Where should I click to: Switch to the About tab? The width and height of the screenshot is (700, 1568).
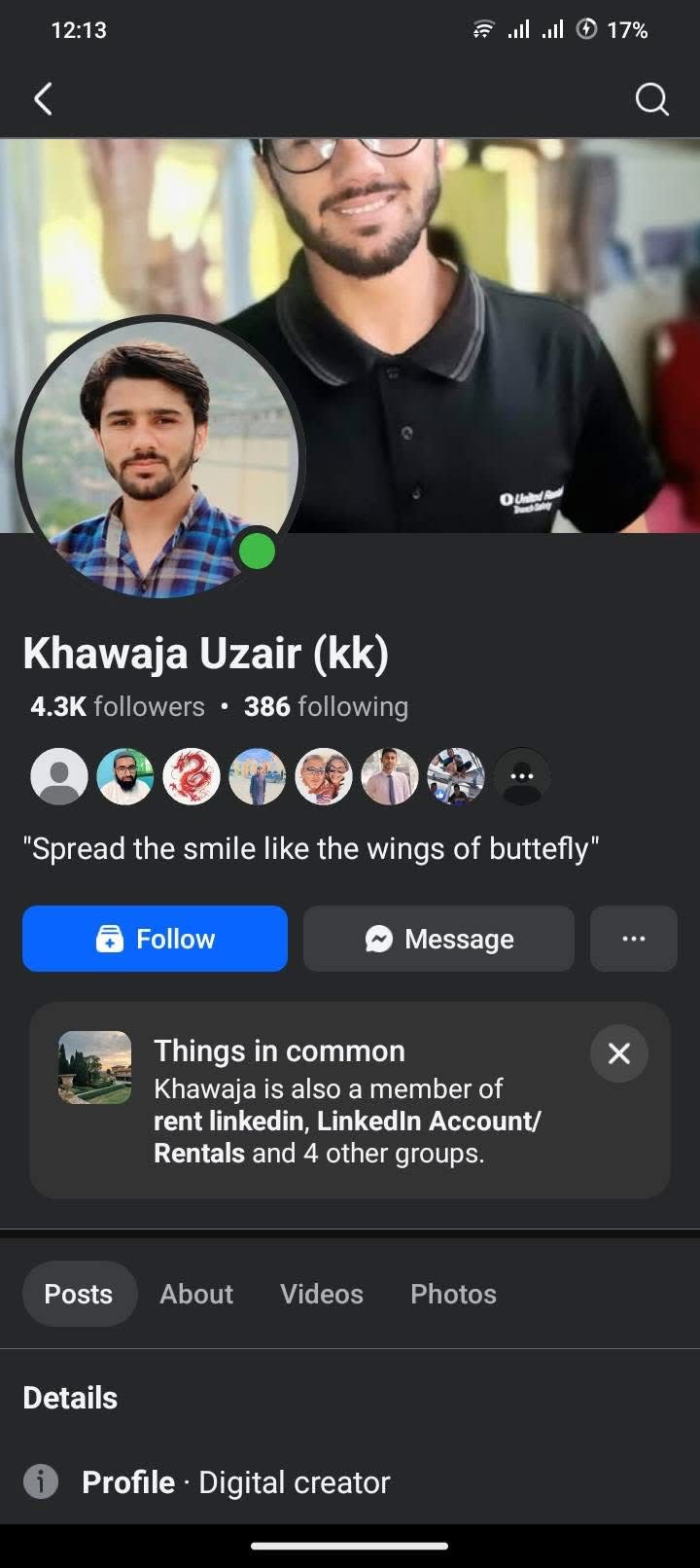[196, 1294]
